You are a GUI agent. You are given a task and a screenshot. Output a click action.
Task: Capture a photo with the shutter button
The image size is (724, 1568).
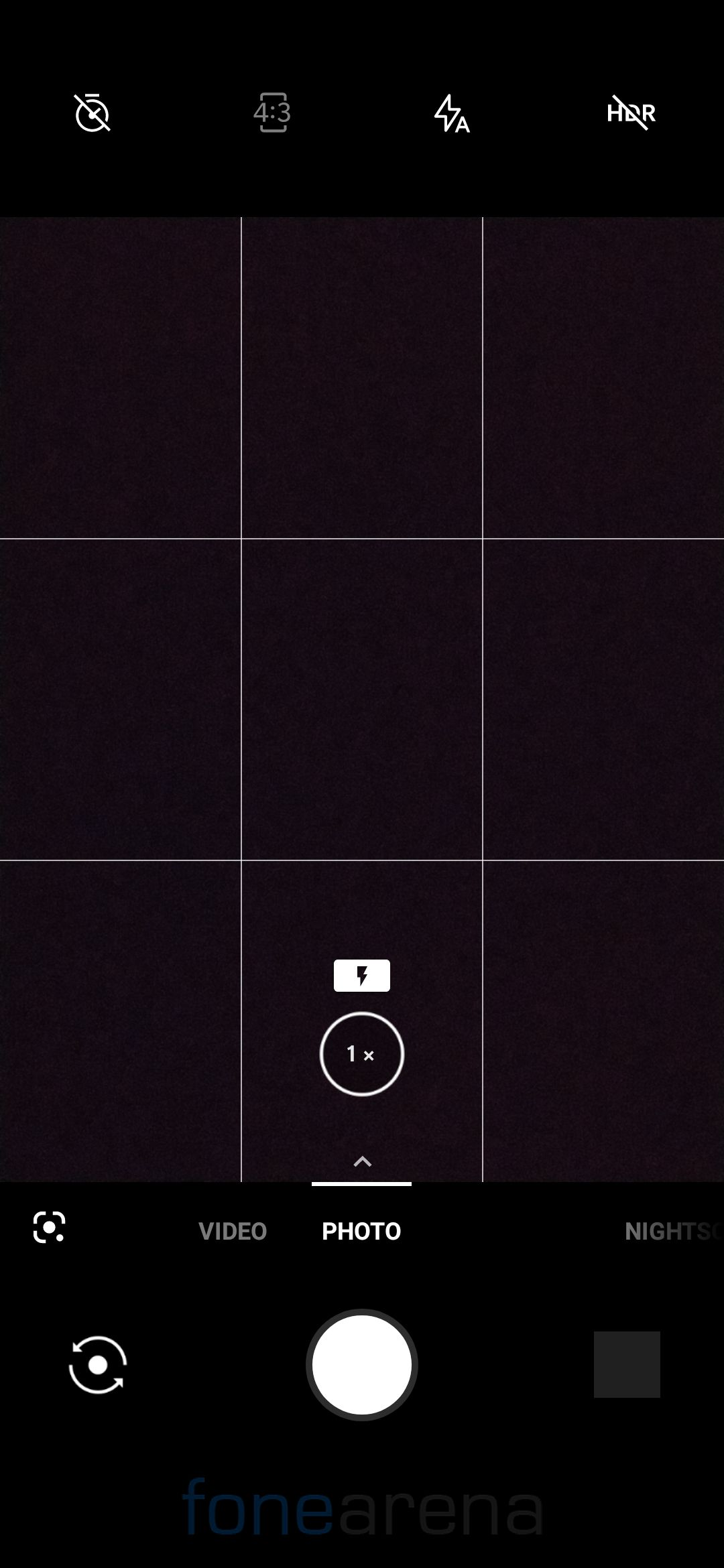tap(362, 1365)
